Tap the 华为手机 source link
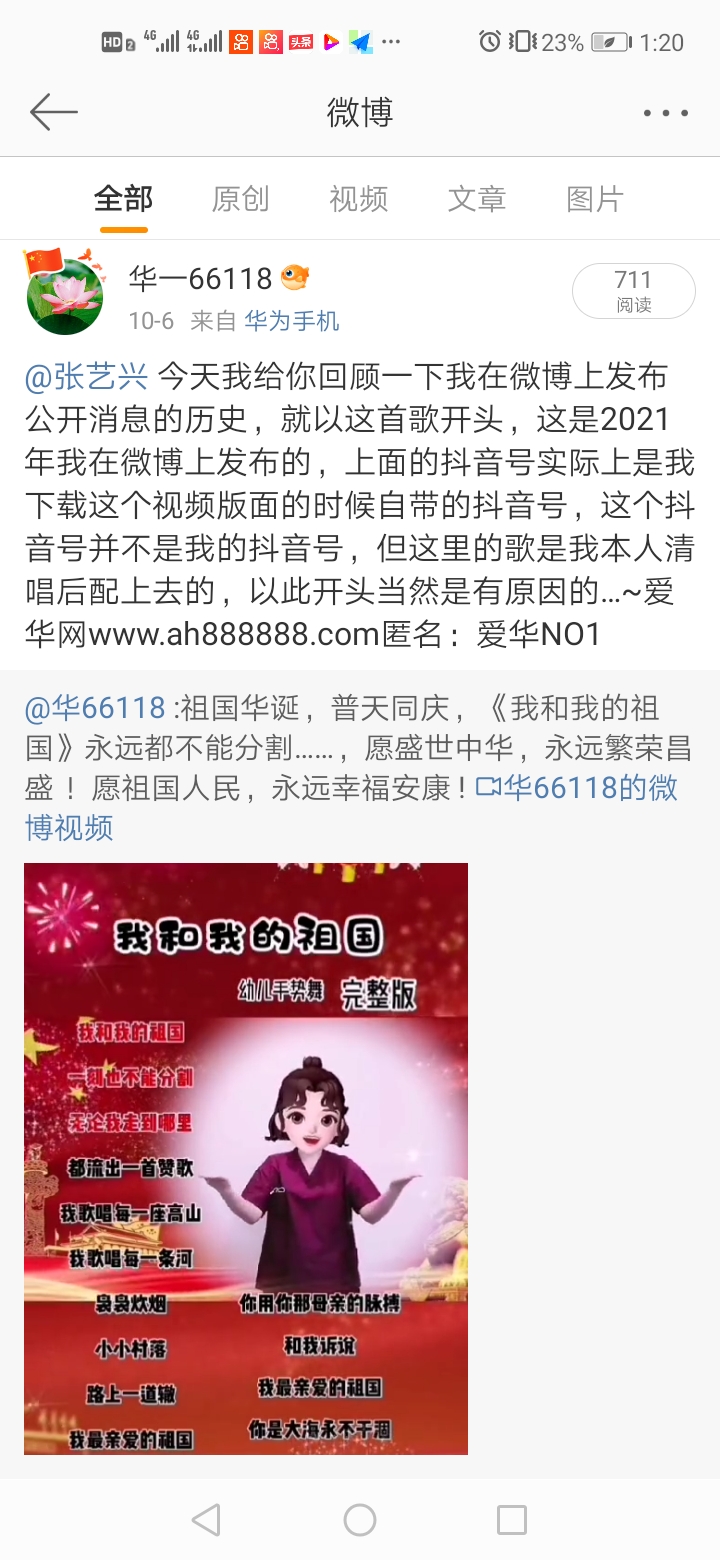The image size is (720, 1560). pos(292,321)
